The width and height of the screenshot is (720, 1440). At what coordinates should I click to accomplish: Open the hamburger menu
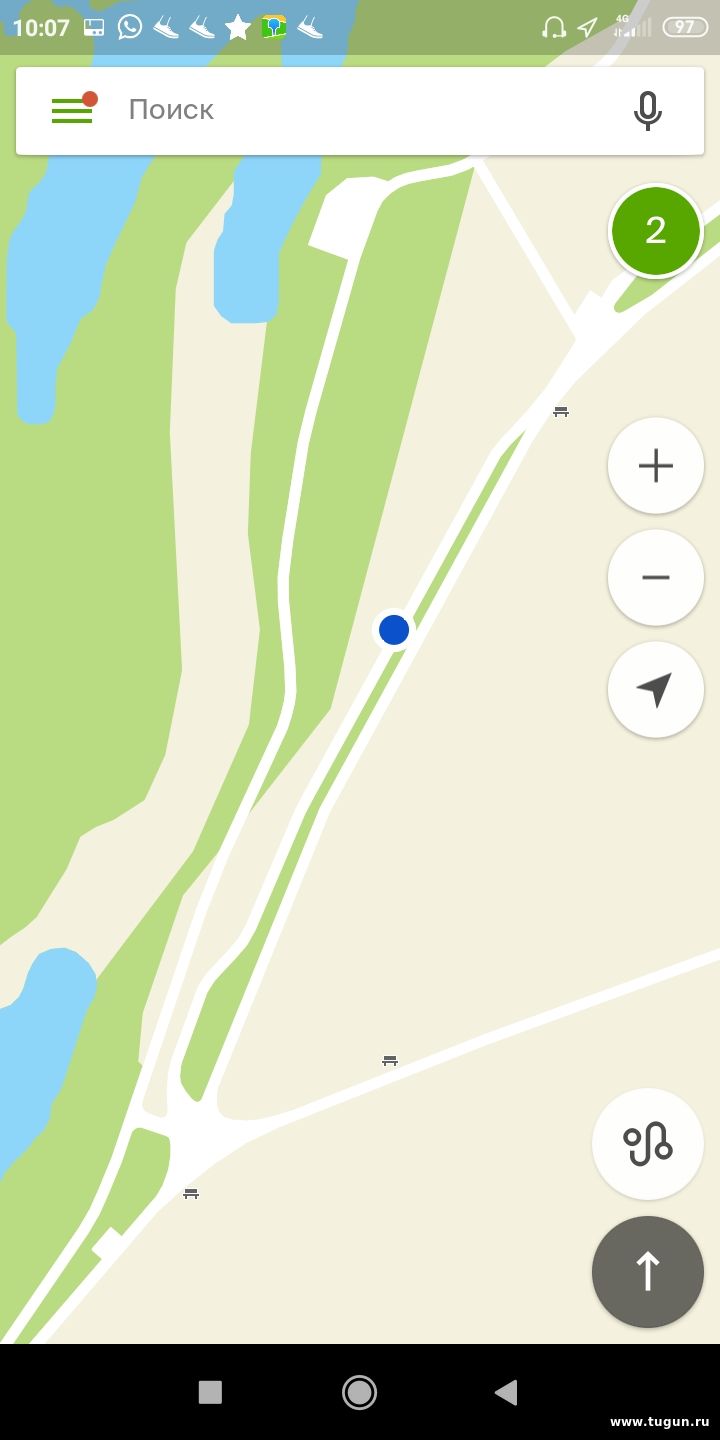(72, 110)
